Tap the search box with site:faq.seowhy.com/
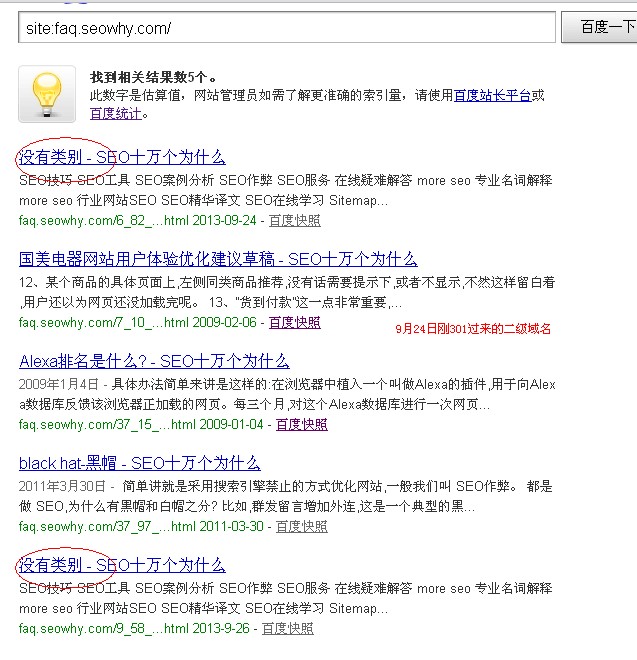The image size is (637, 660). click(x=286, y=28)
